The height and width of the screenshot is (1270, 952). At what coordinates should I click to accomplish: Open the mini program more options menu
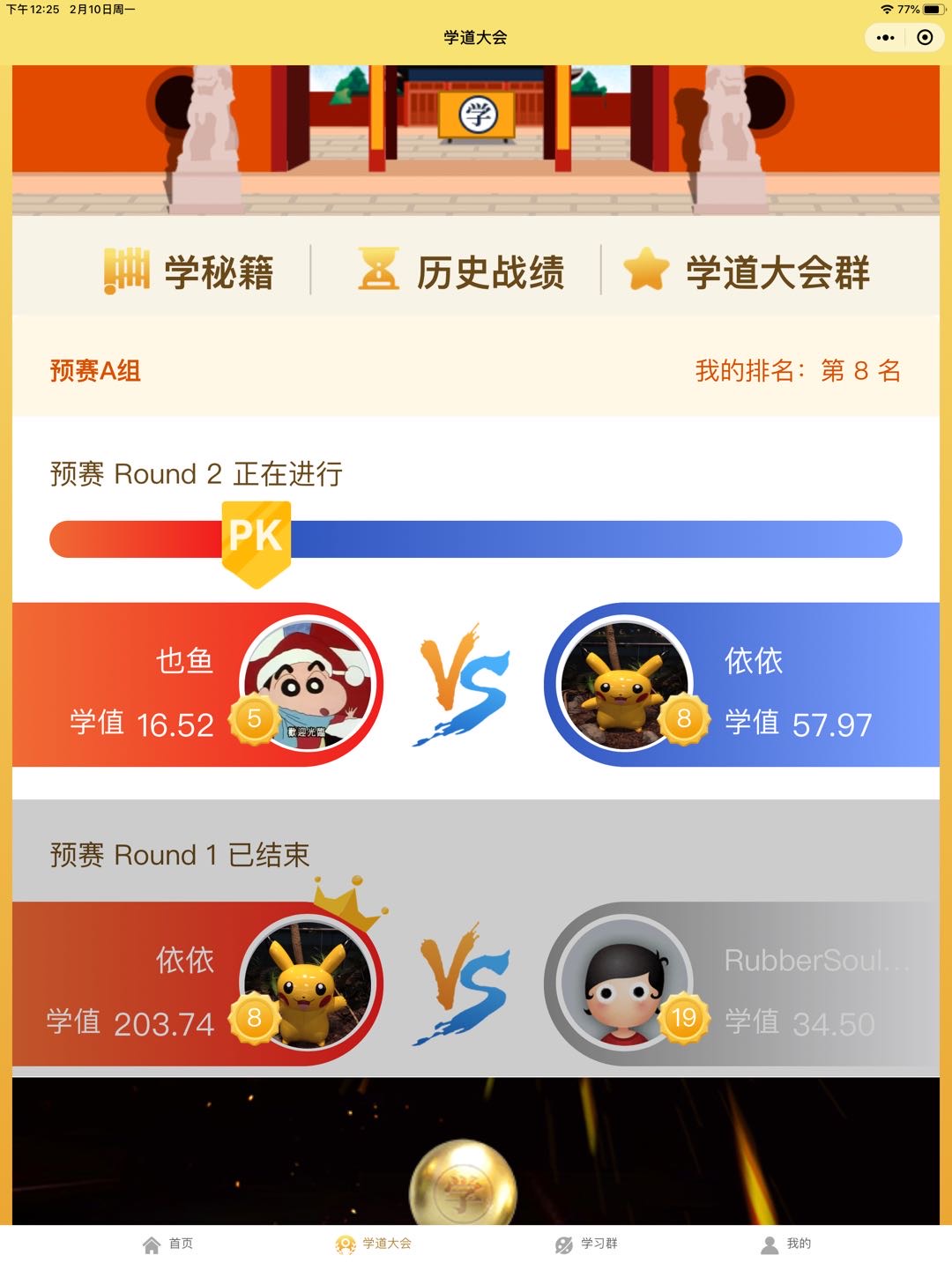886,38
